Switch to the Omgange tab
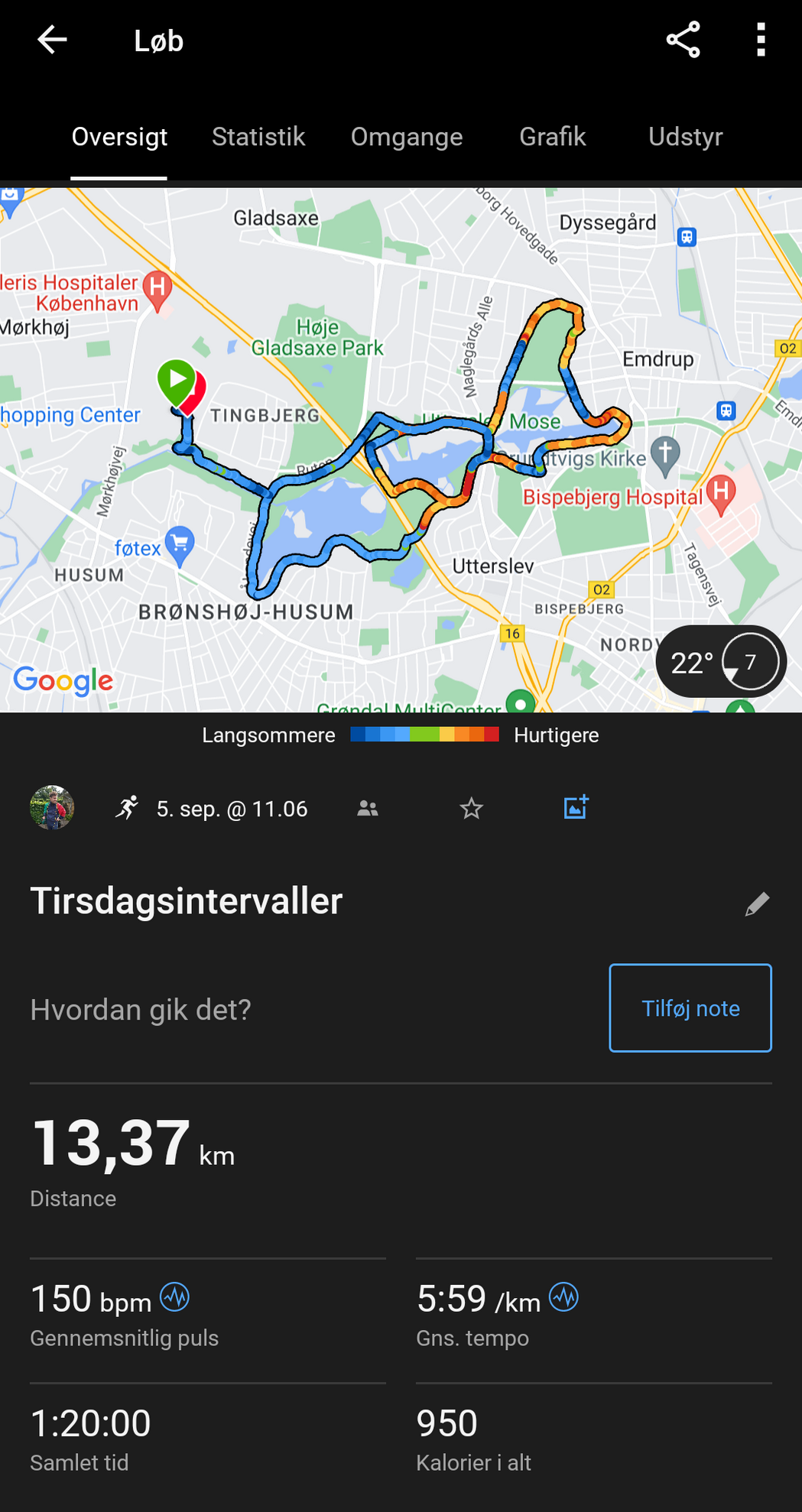 point(407,137)
